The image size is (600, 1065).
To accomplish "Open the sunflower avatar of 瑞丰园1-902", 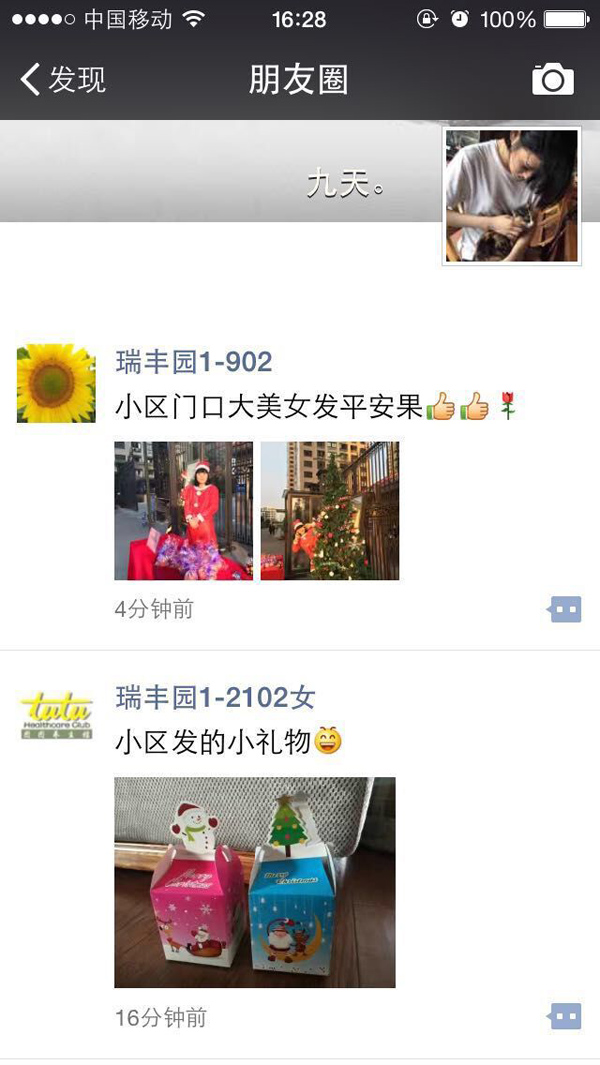I will click(x=56, y=383).
